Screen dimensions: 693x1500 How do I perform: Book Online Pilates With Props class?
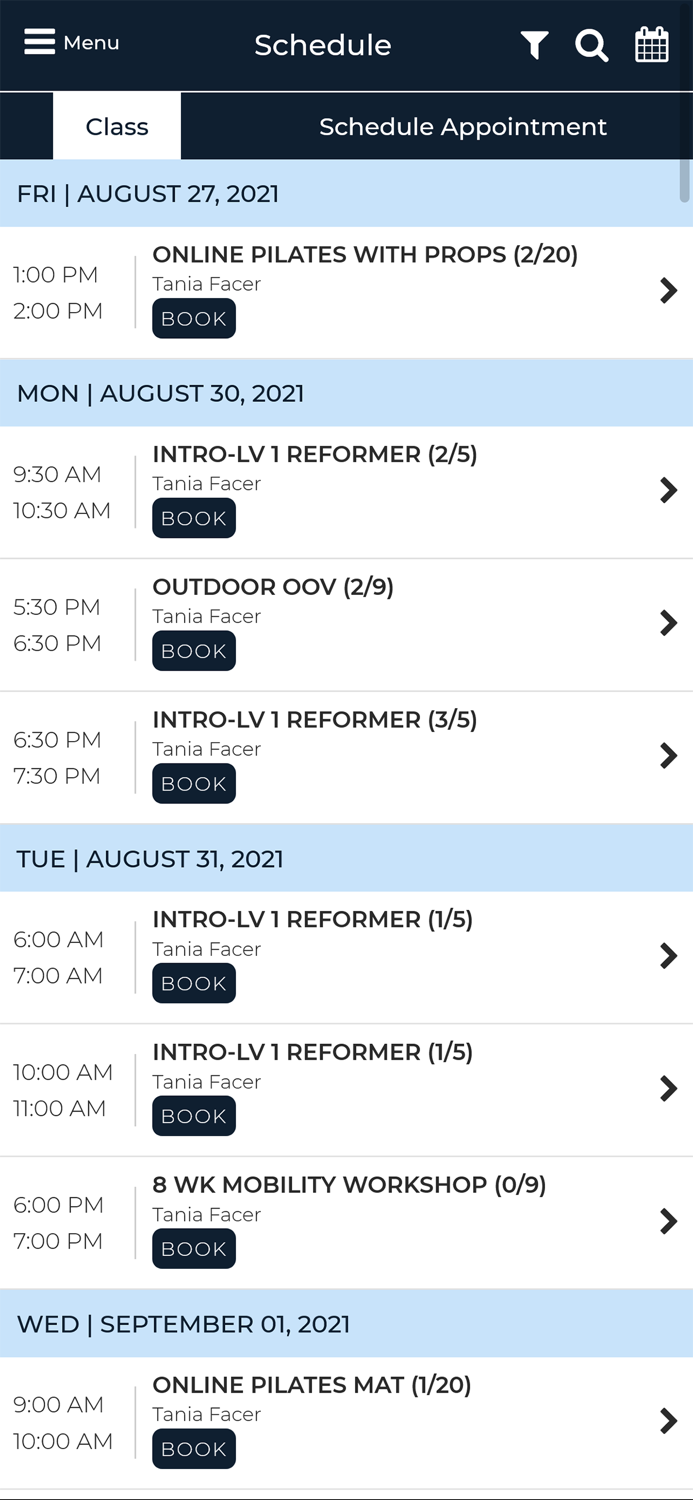[x=194, y=319]
